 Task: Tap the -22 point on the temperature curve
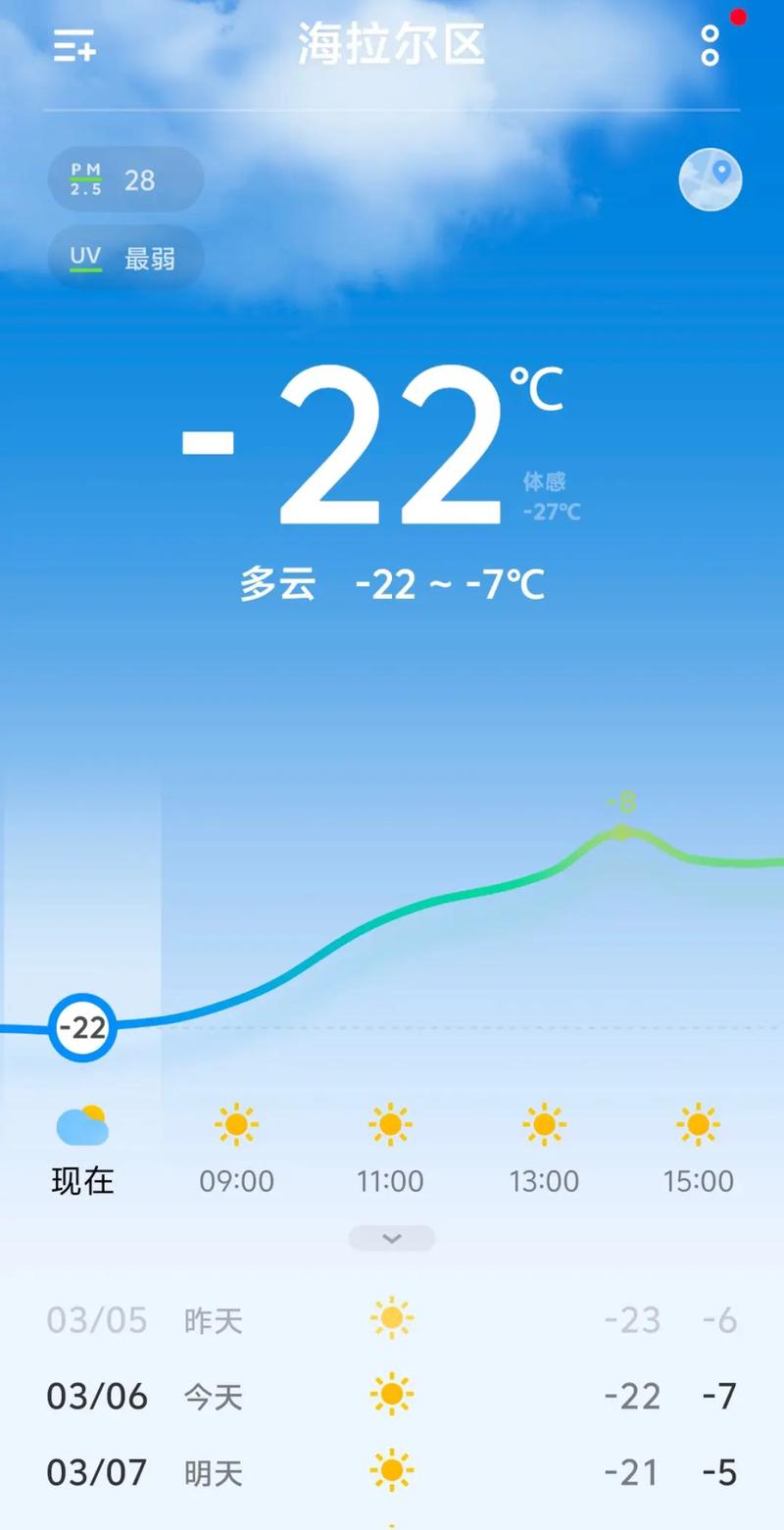tap(84, 1028)
